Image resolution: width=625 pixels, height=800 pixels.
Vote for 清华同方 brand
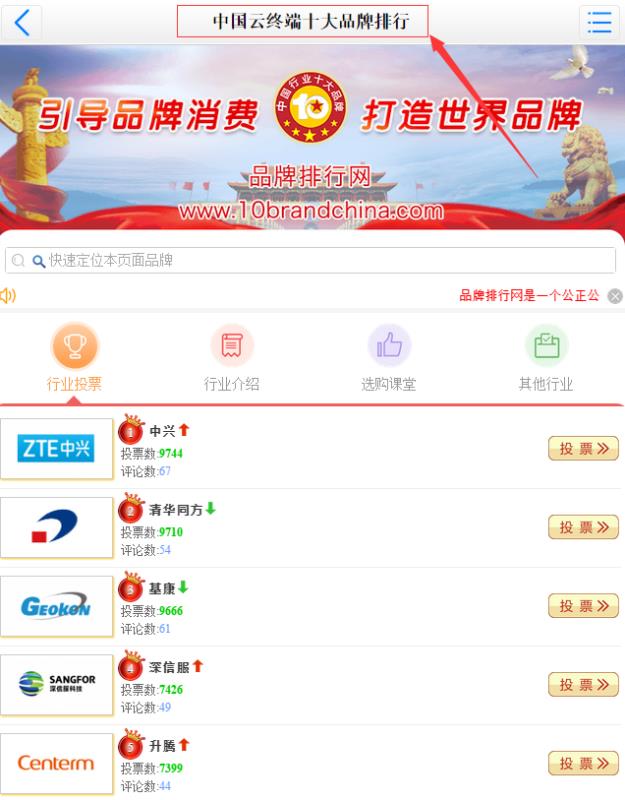pos(583,527)
